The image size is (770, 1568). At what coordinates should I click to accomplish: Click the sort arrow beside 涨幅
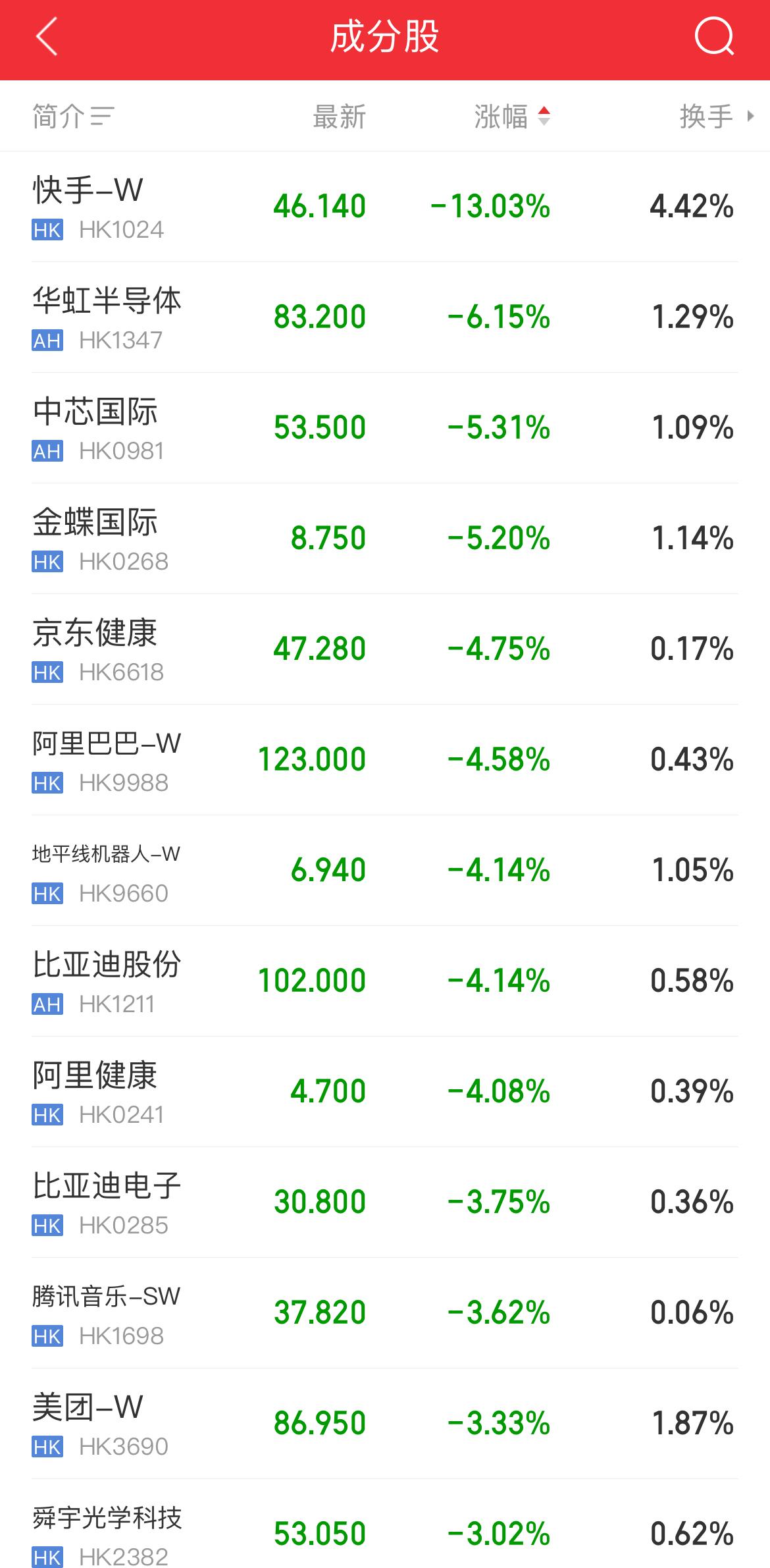tap(545, 115)
